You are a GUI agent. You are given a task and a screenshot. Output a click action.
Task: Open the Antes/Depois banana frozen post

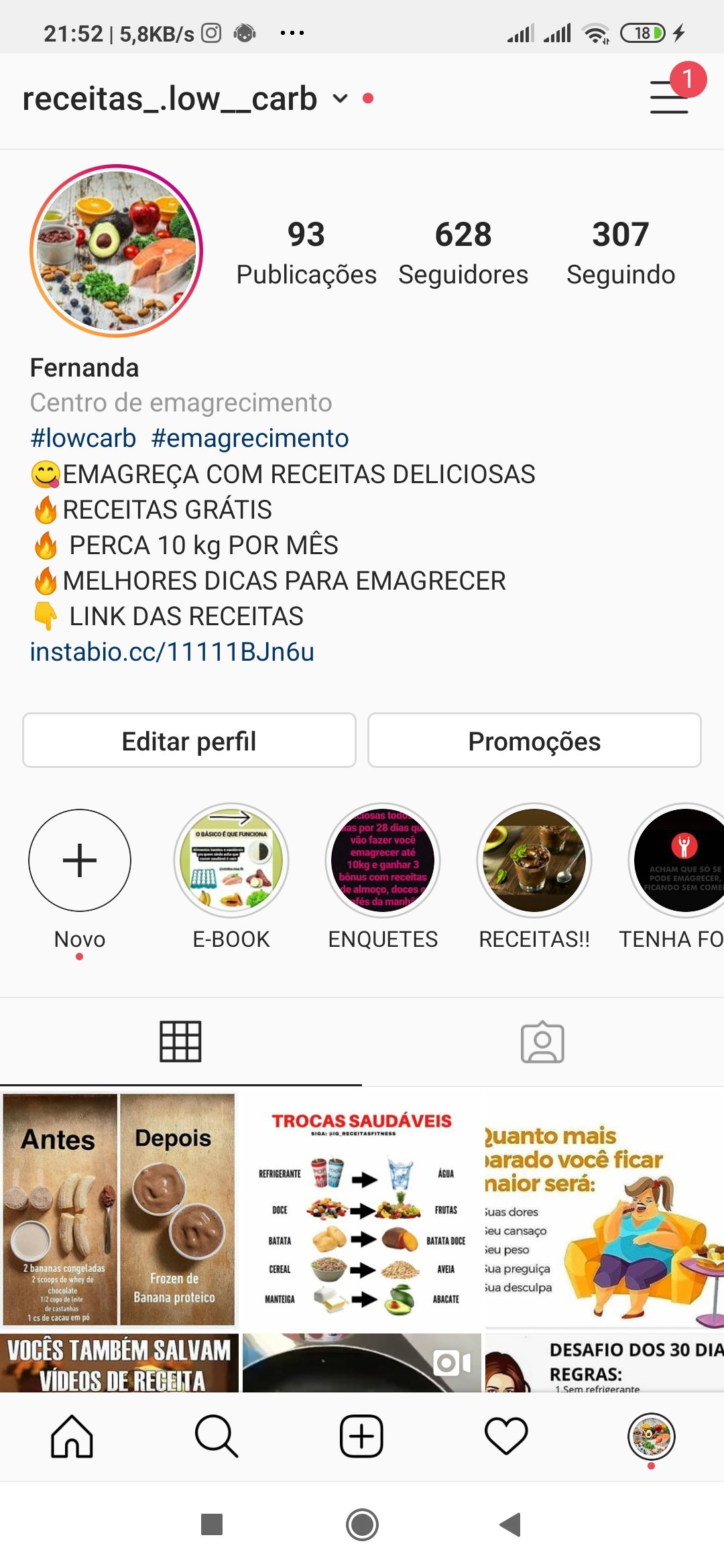click(119, 1209)
